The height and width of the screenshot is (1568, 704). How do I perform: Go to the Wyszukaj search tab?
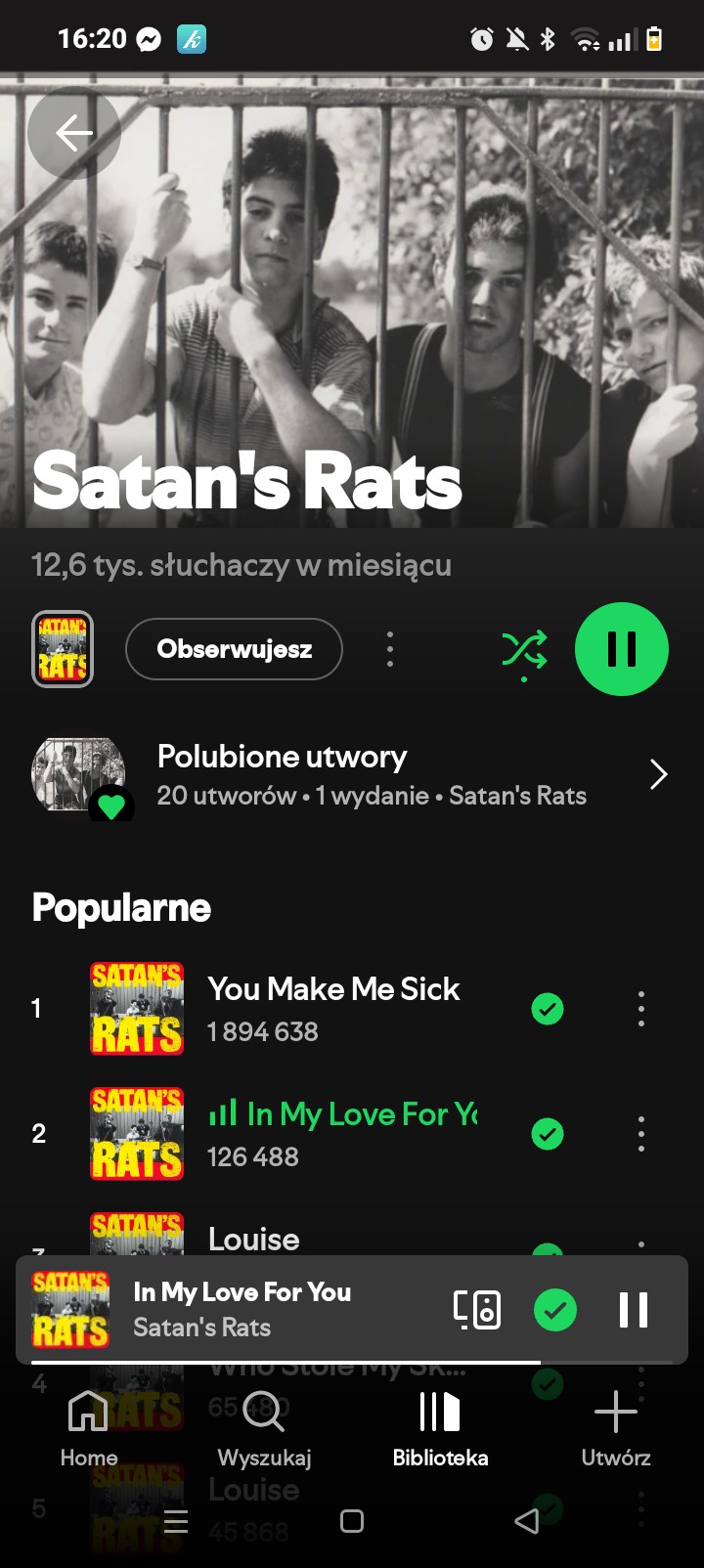[x=264, y=1428]
